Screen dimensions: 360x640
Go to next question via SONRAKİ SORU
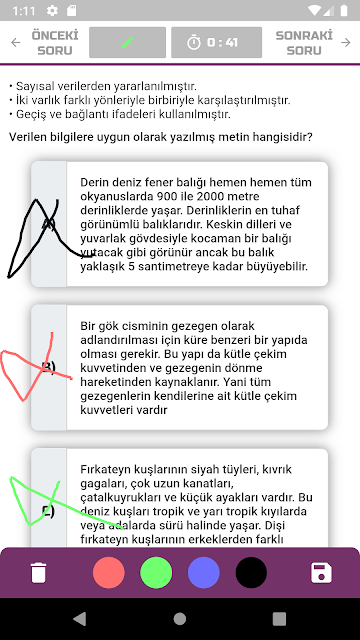tap(313, 42)
